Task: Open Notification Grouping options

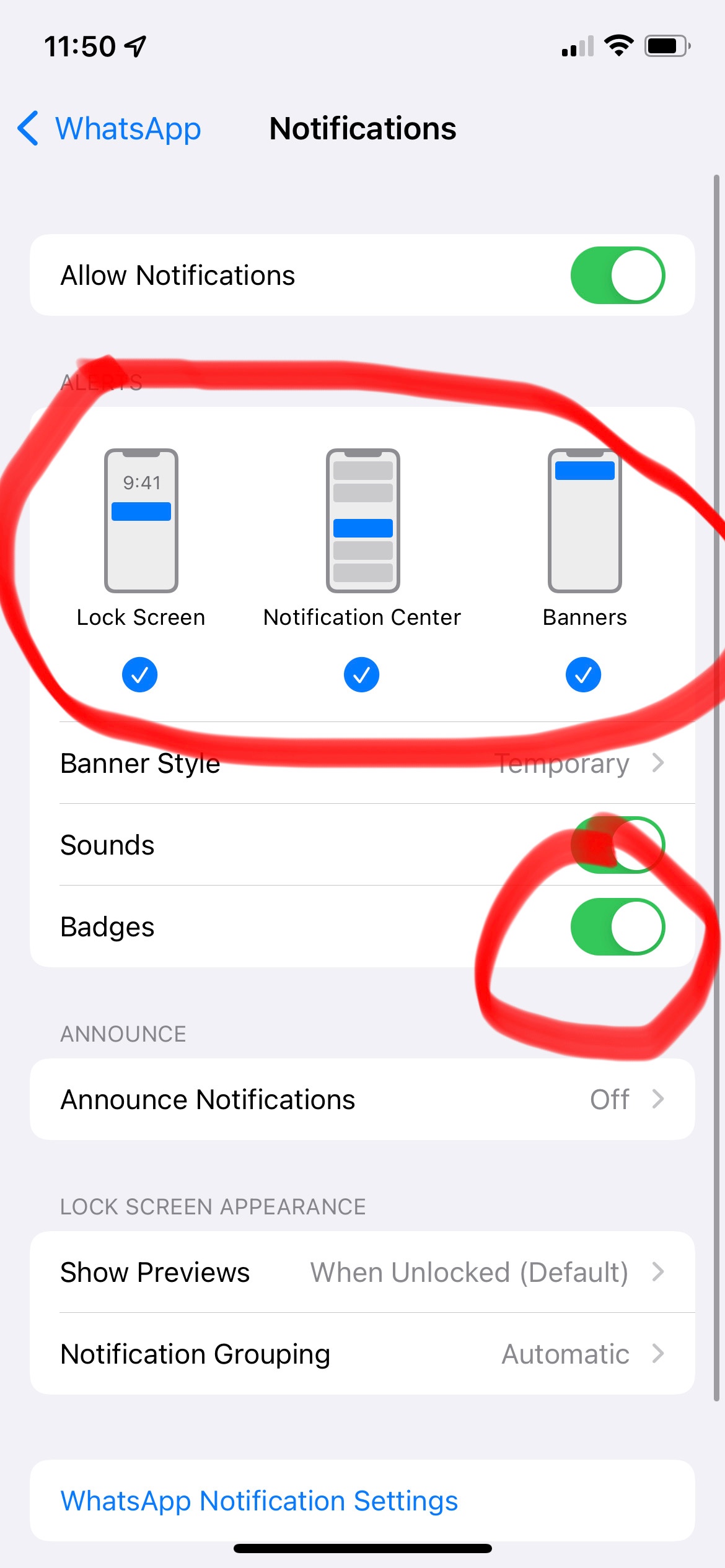Action: coord(362,1354)
